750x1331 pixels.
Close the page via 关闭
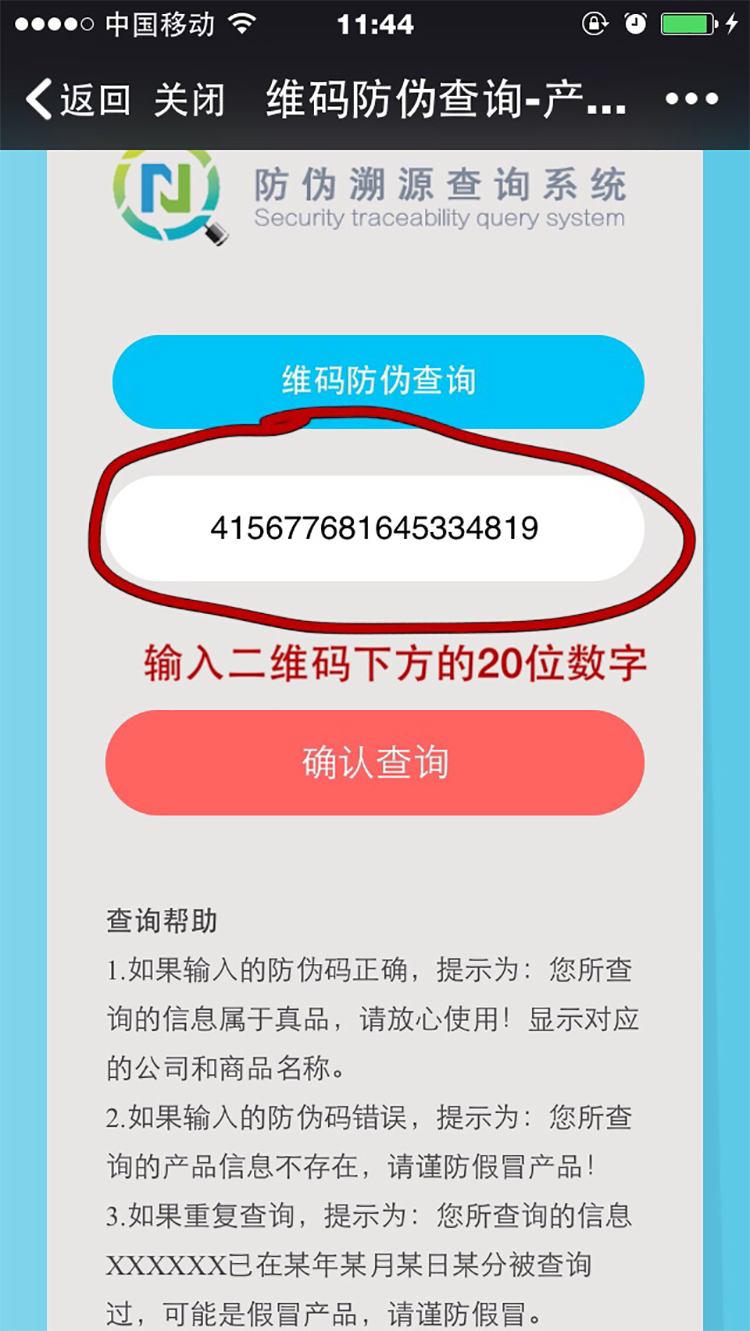(x=189, y=100)
